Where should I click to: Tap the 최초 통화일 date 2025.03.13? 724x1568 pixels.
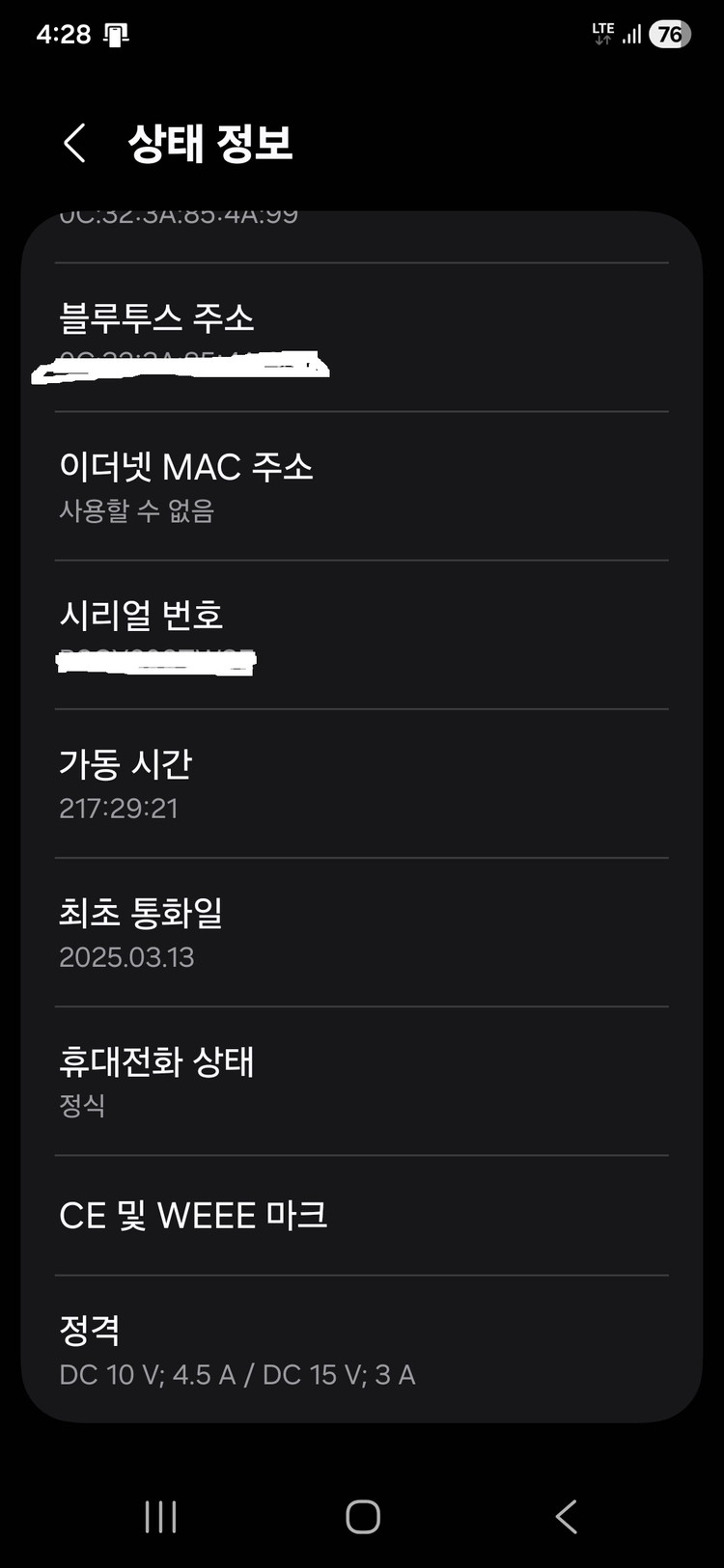[126, 956]
